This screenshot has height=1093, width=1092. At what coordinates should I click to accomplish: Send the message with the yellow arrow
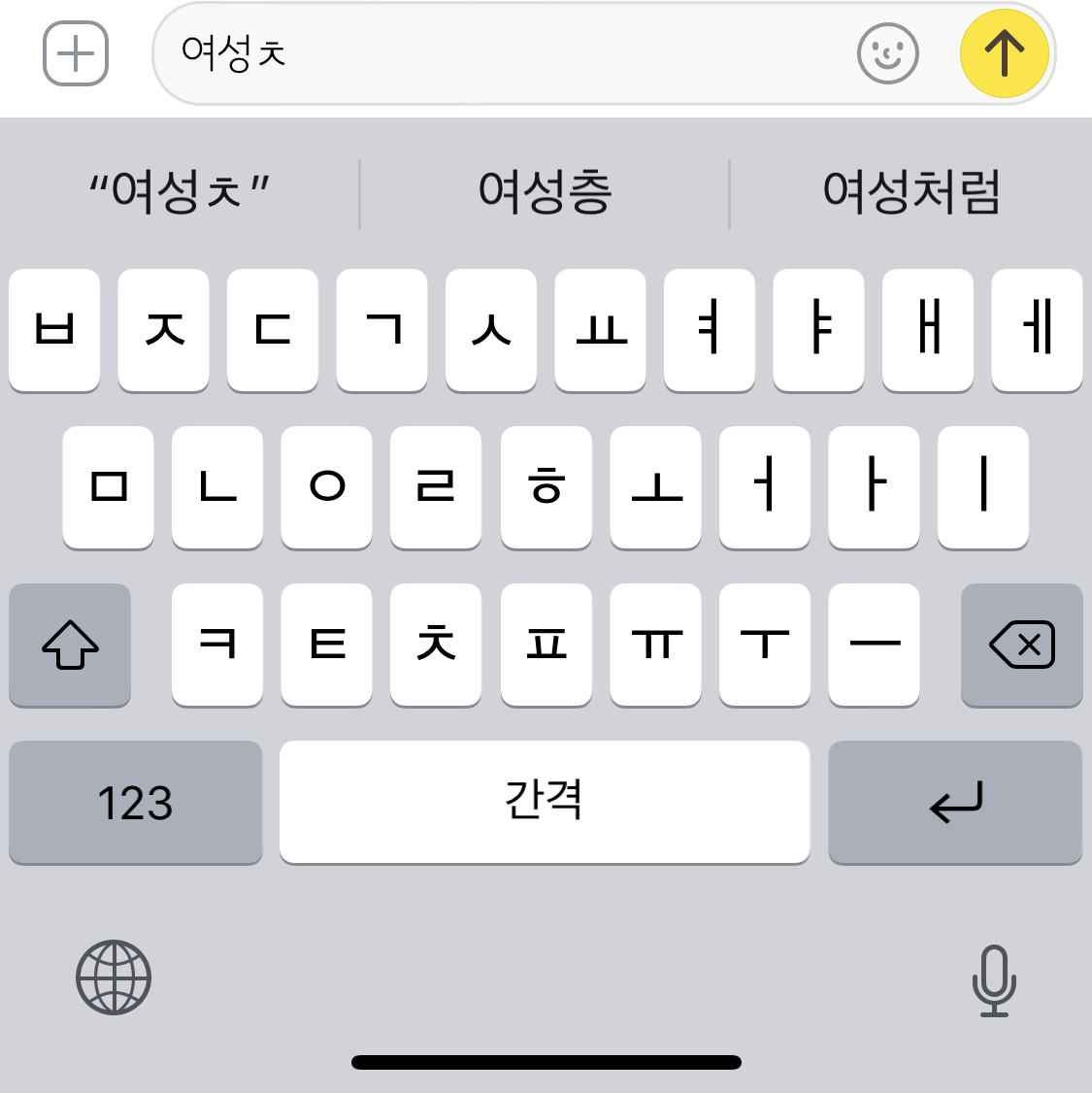click(x=1004, y=53)
